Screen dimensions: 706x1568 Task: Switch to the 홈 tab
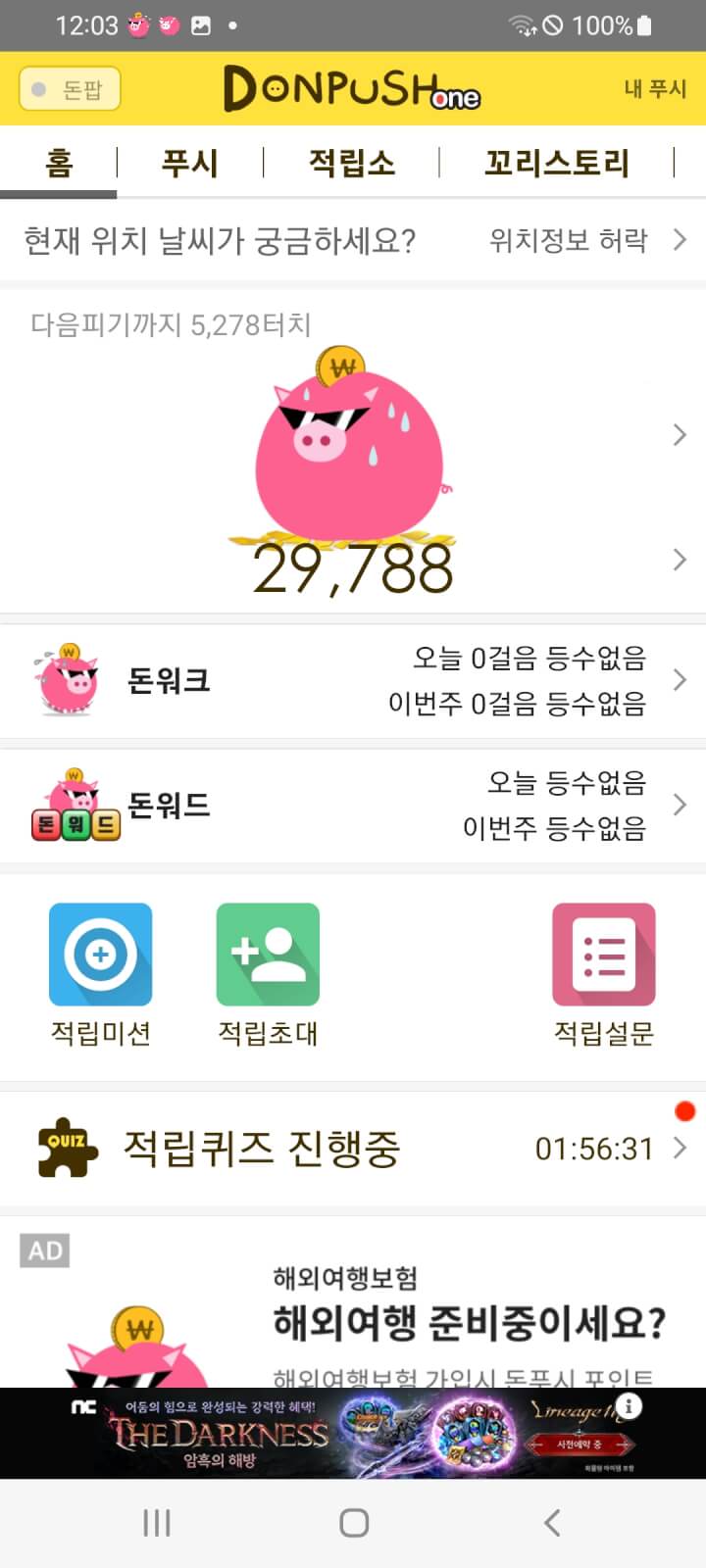tap(59, 163)
